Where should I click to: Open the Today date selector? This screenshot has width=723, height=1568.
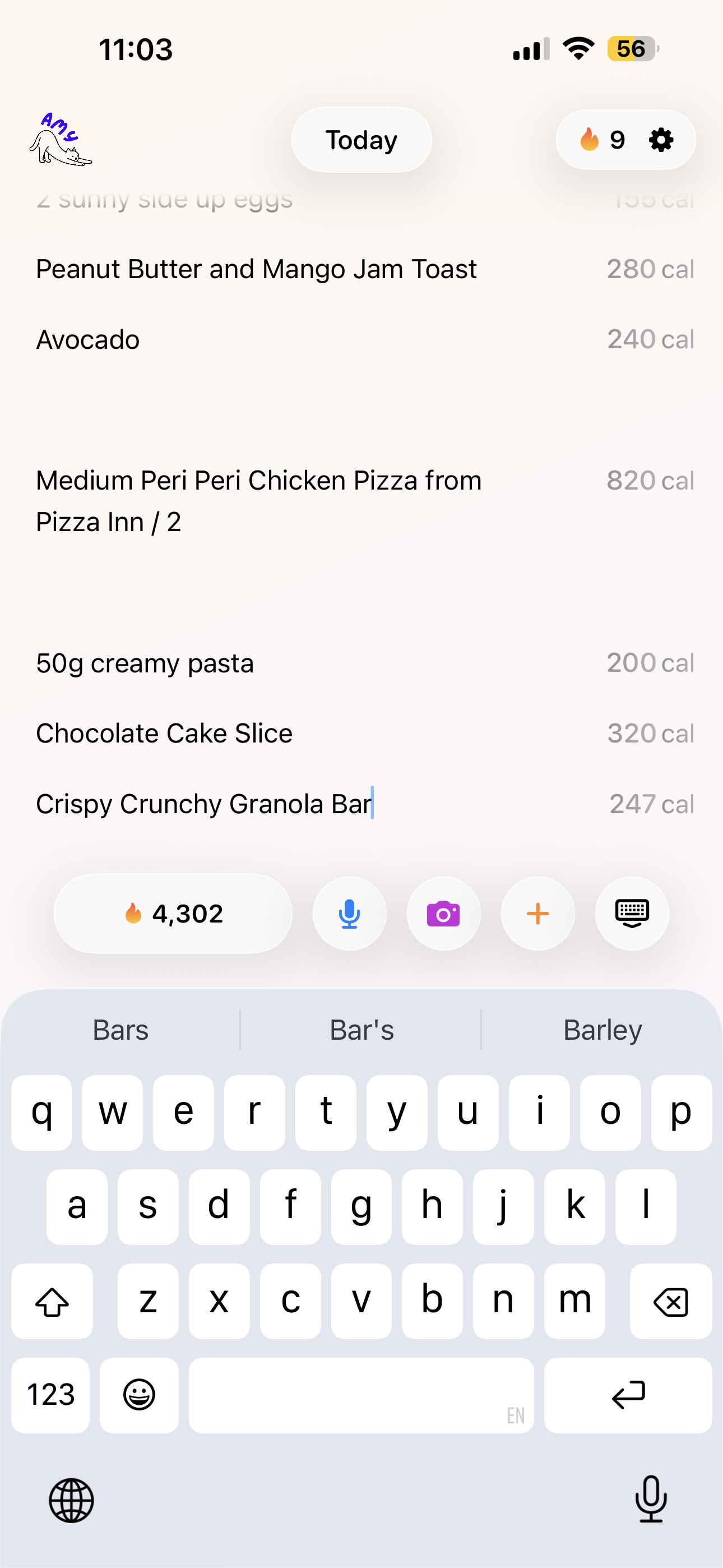[361, 140]
